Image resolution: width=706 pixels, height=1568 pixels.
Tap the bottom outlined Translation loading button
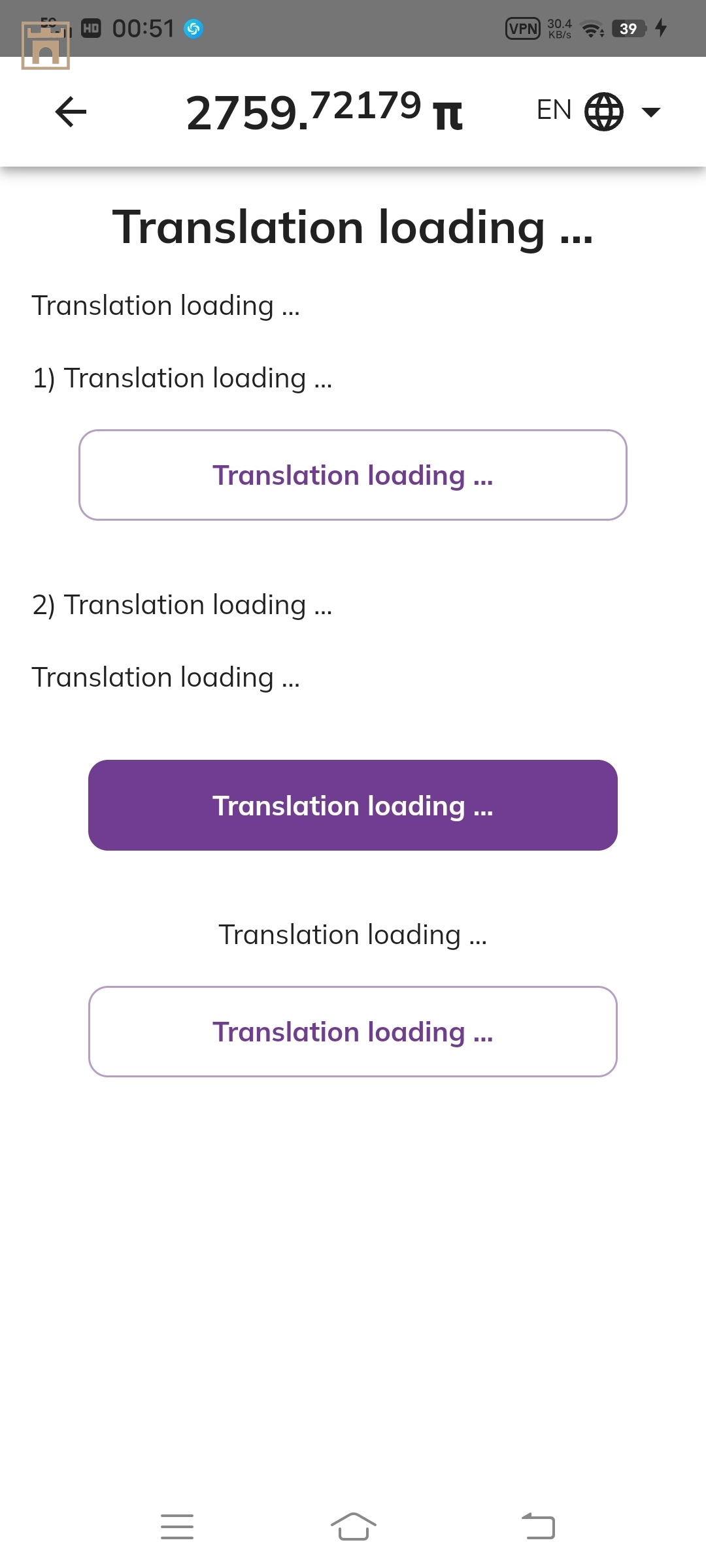click(353, 1032)
